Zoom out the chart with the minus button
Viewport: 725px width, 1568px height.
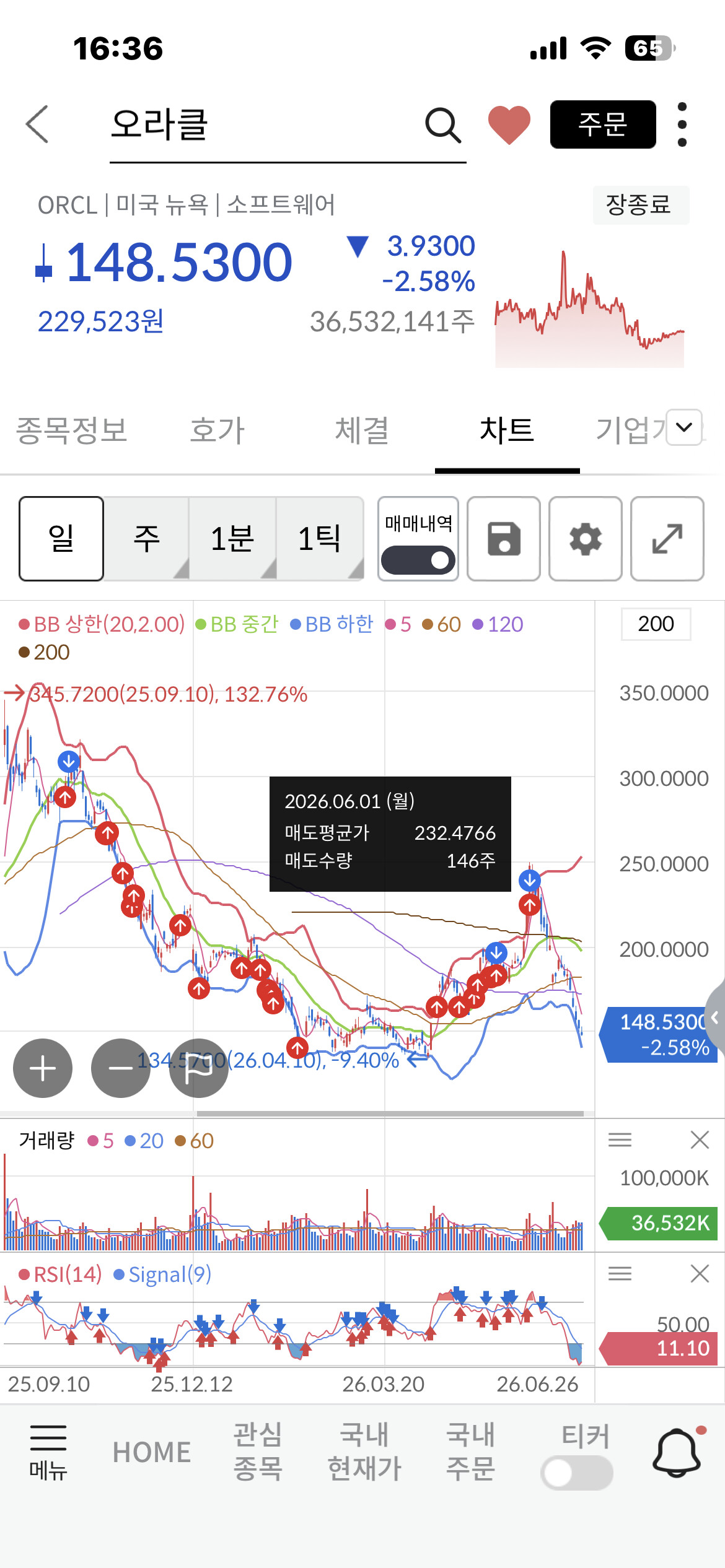point(121,1068)
